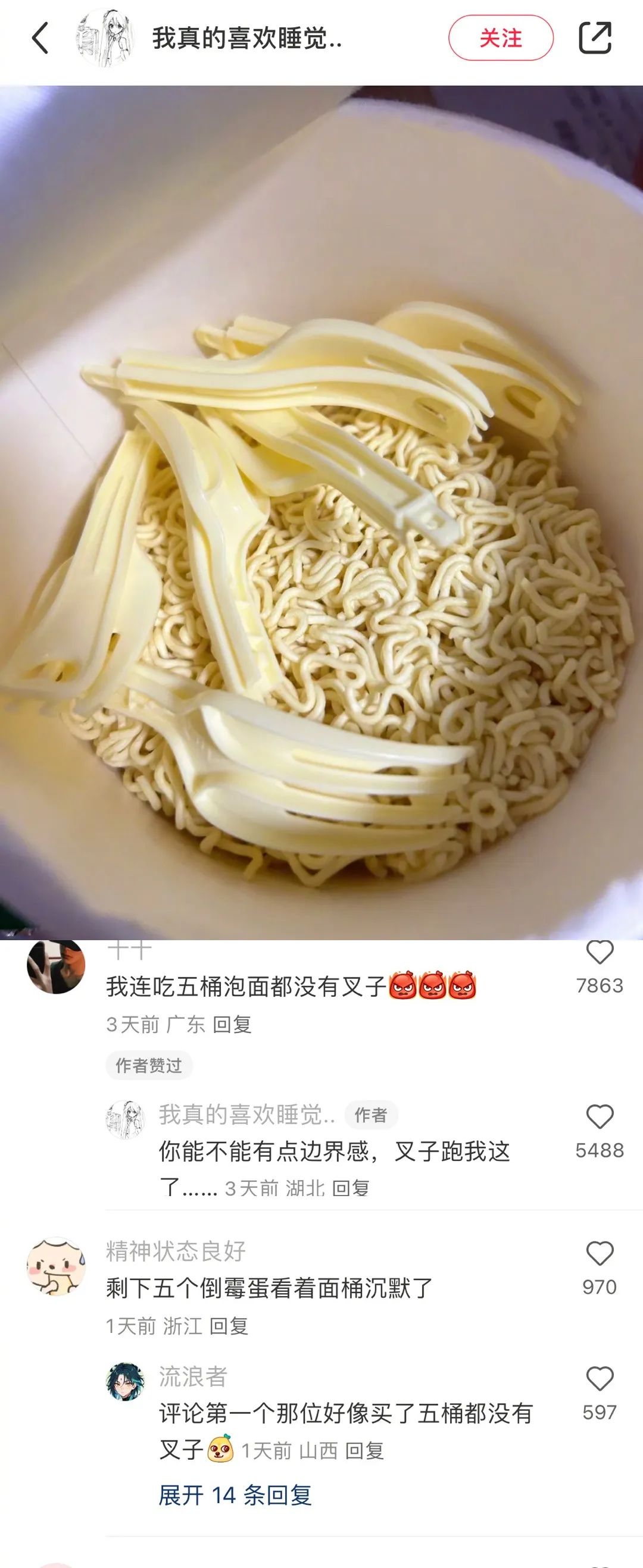
Task: Reply to 流浪者's comment from 山西
Action: (364, 1451)
